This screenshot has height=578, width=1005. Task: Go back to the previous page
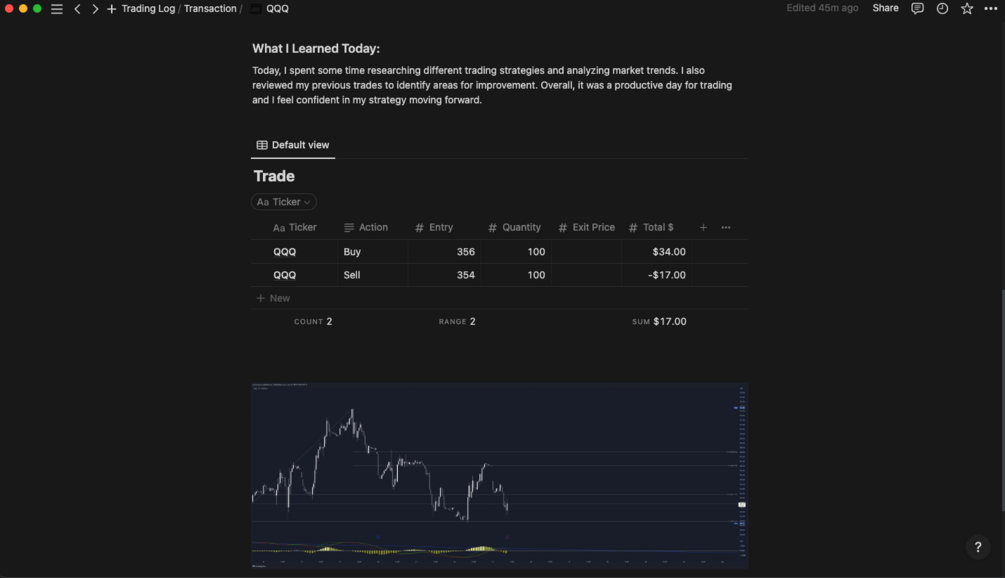(77, 9)
